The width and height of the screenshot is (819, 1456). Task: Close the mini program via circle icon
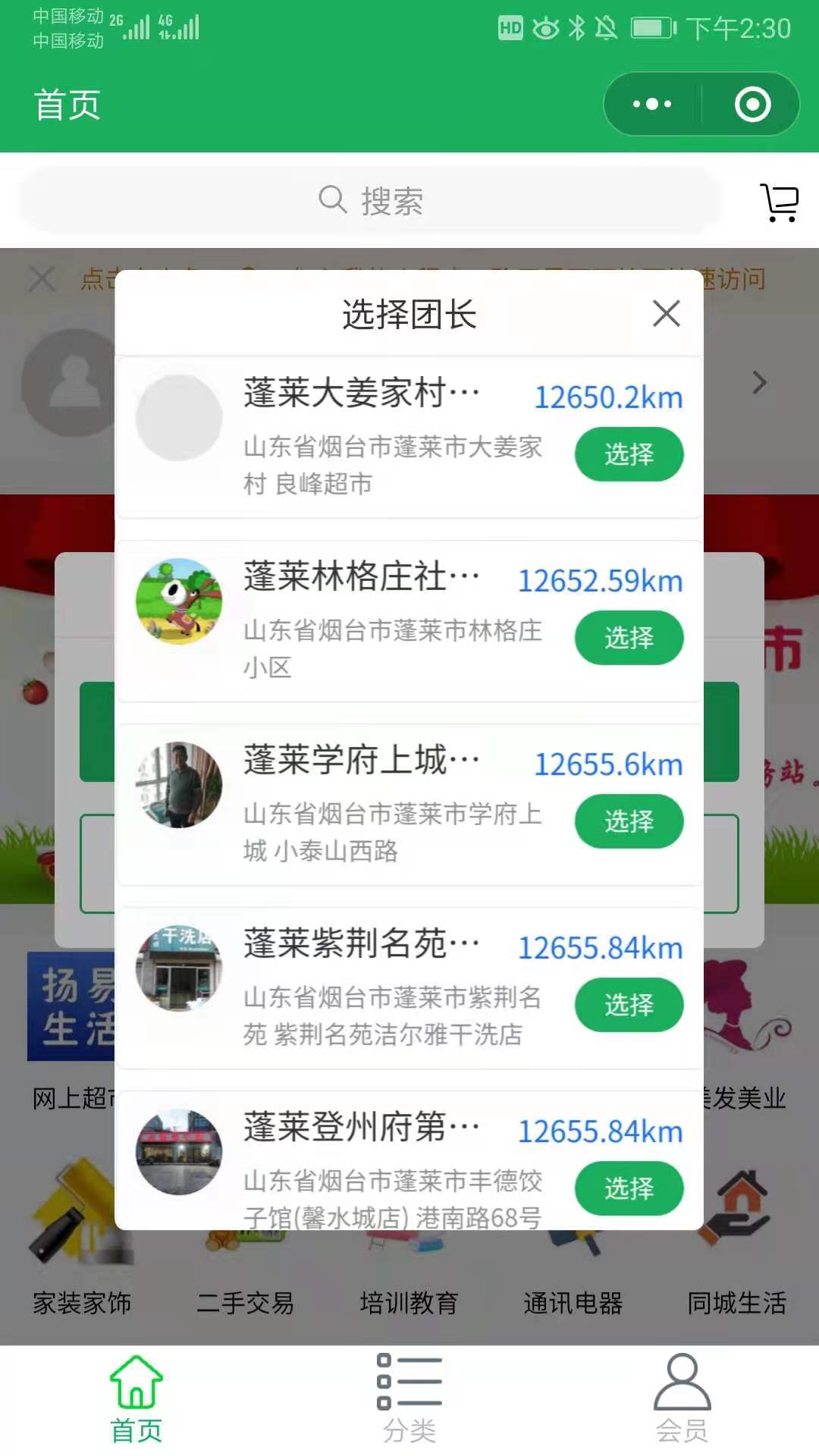coord(752,105)
